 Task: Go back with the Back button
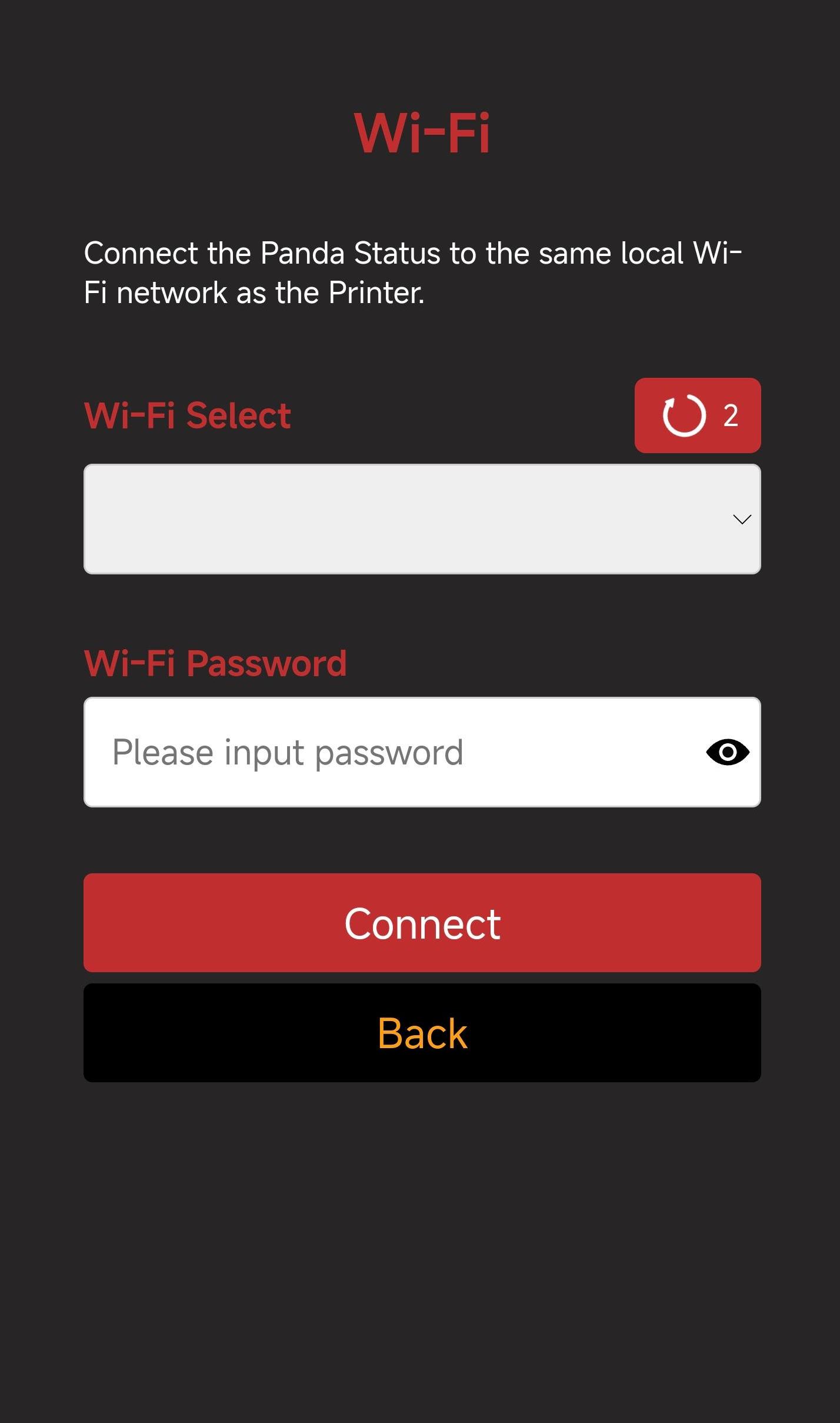tap(422, 1033)
